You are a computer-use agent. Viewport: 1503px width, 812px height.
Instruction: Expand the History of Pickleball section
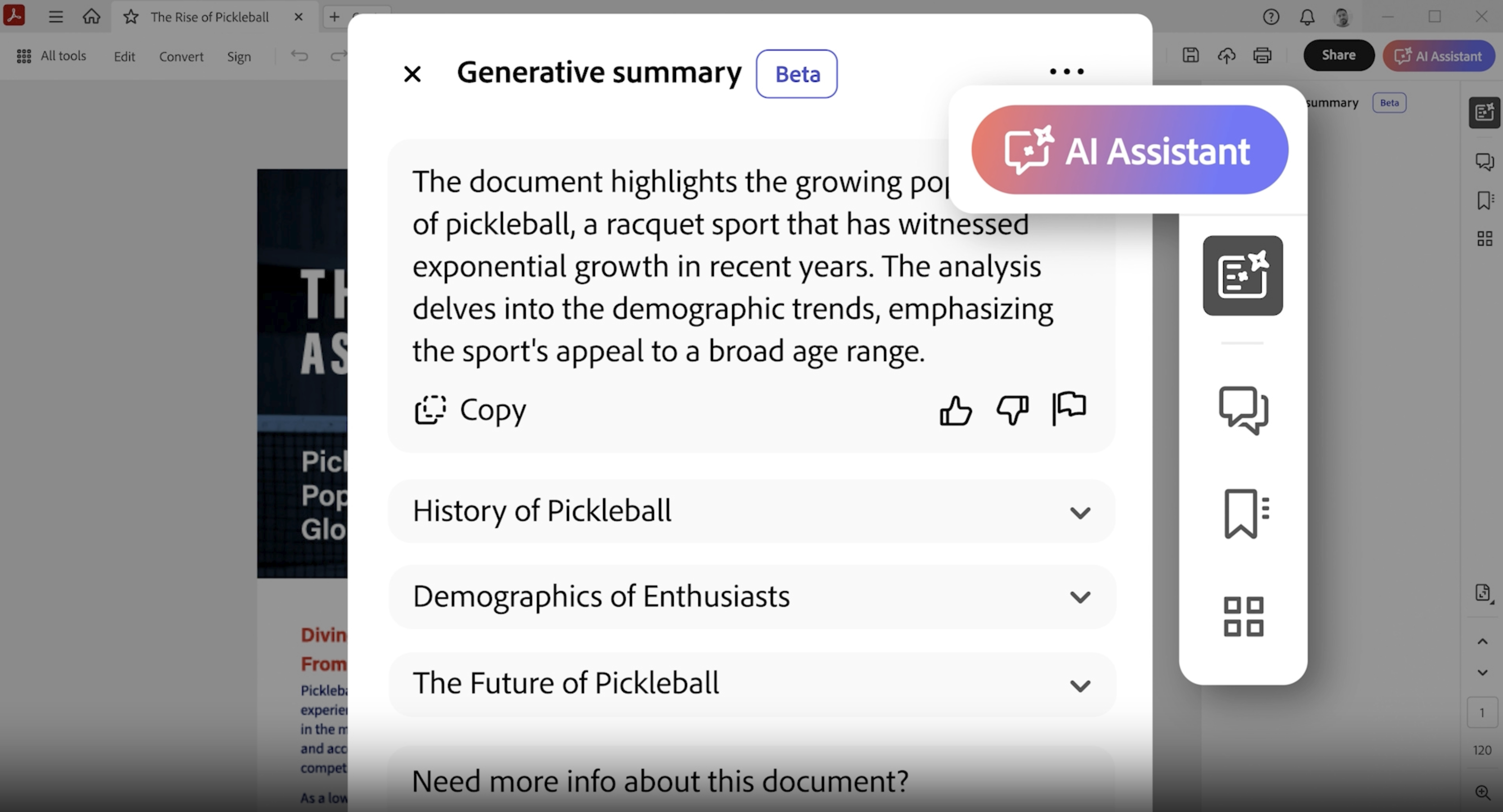(x=1079, y=512)
